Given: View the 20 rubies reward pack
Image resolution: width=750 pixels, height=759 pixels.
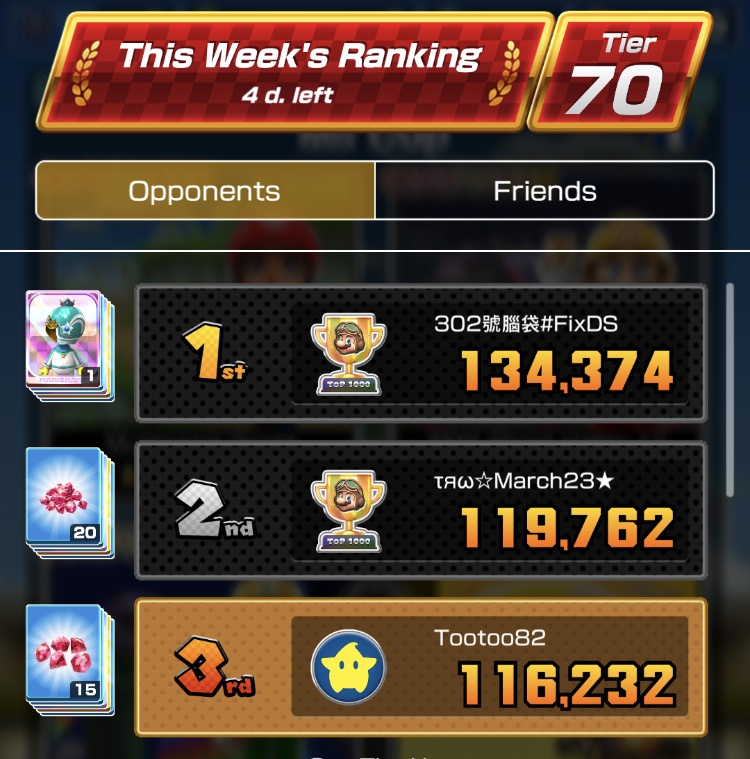Looking at the screenshot, I should 66,500.
